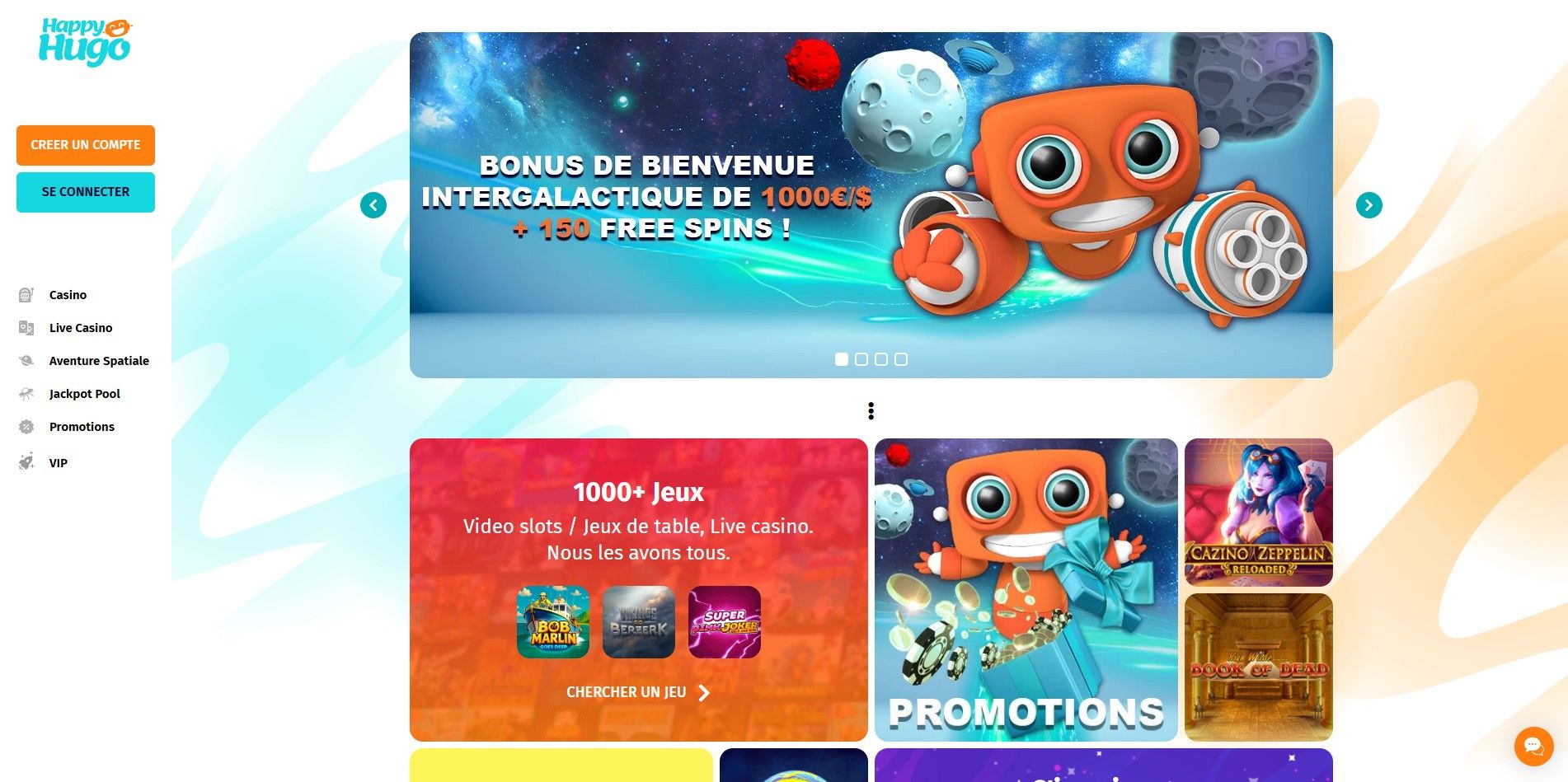This screenshot has width=1568, height=782.
Task: Go to Live Casino
Action: 80,328
